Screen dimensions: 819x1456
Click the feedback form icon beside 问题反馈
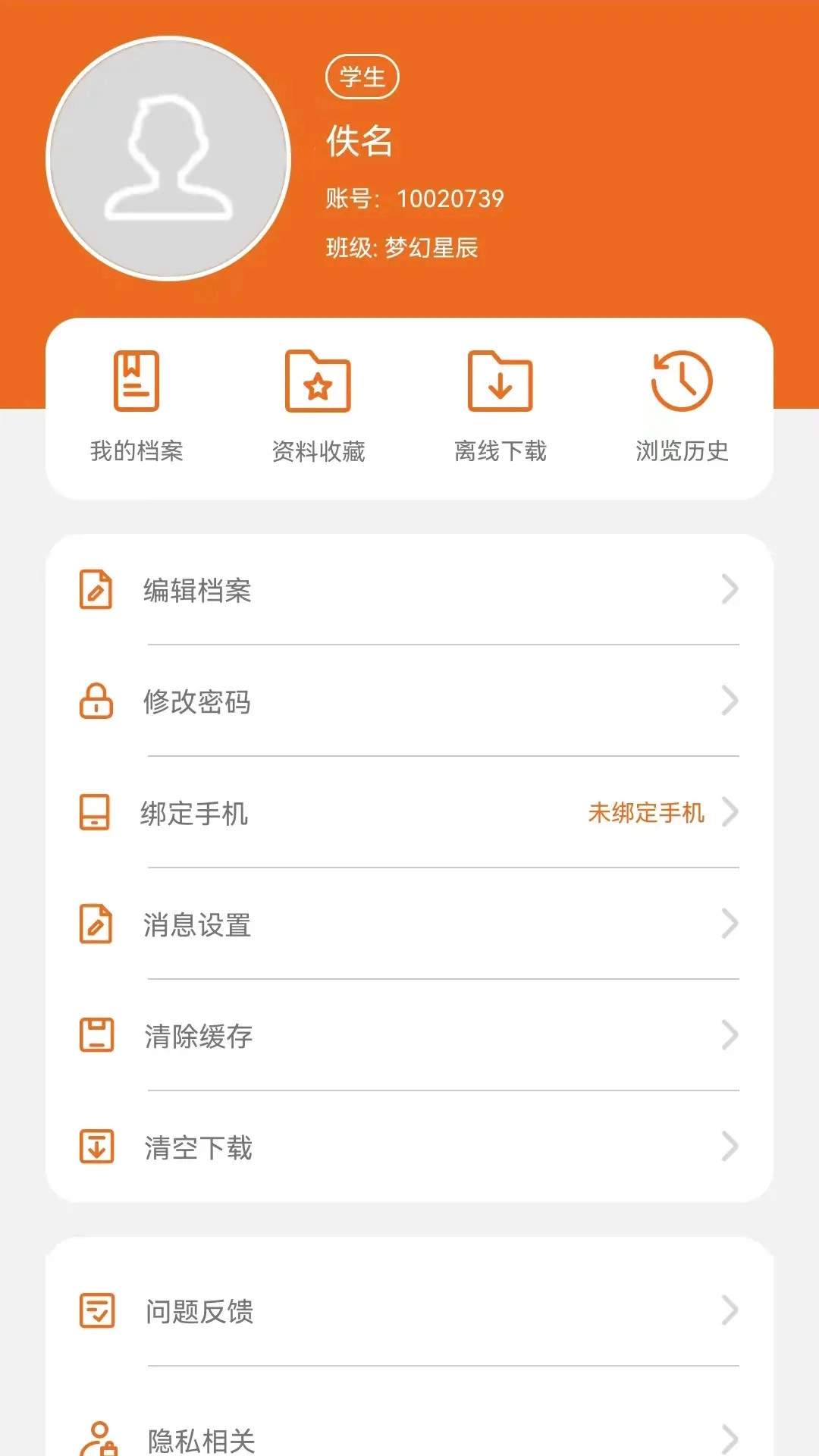[96, 1313]
